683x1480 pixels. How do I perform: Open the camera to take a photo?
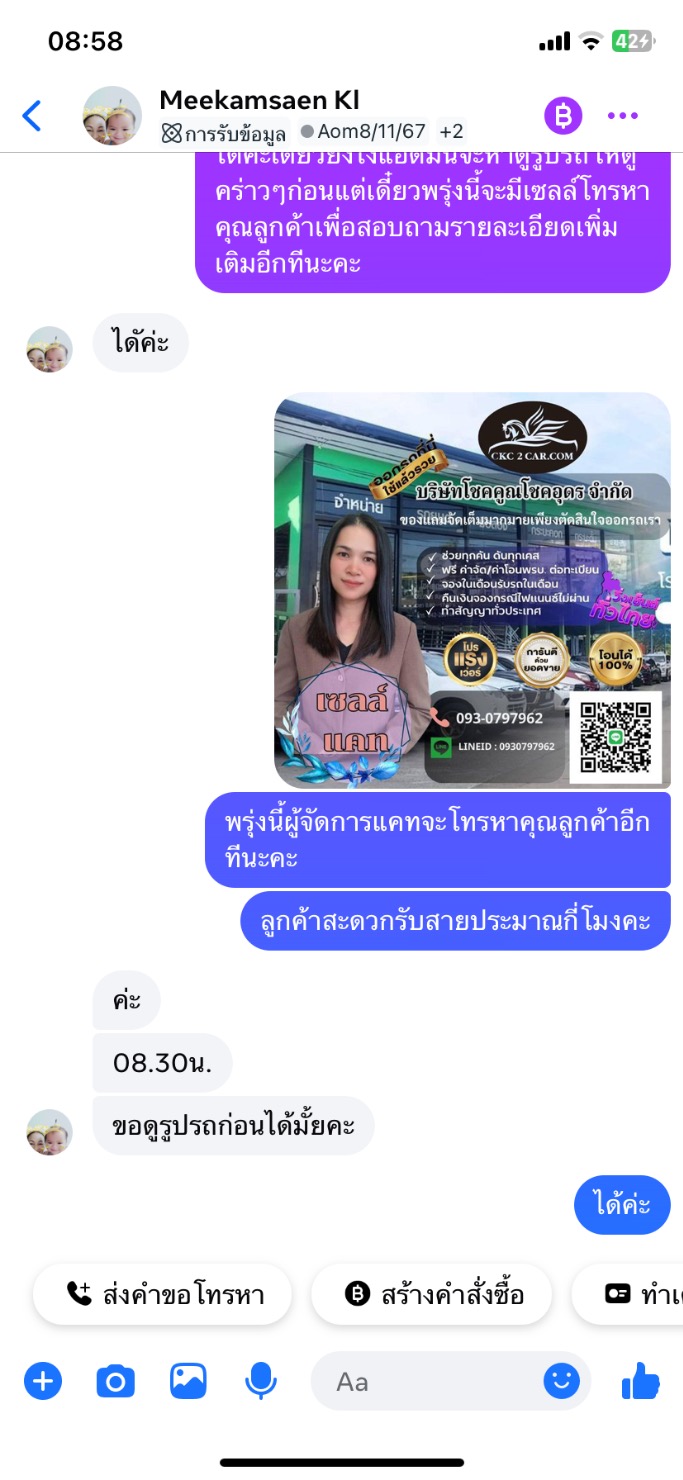tap(115, 1382)
